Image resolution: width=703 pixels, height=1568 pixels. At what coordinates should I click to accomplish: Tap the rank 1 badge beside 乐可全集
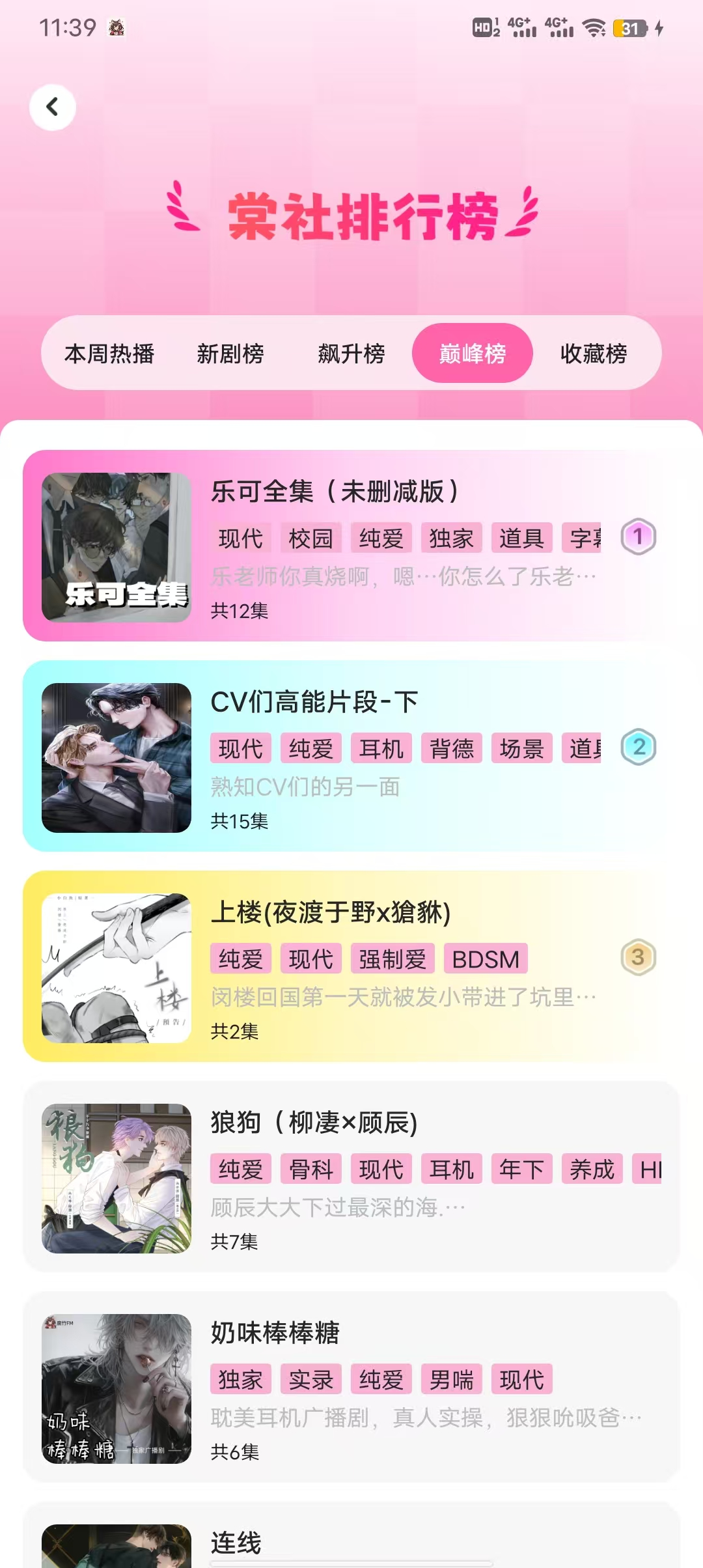click(x=639, y=535)
